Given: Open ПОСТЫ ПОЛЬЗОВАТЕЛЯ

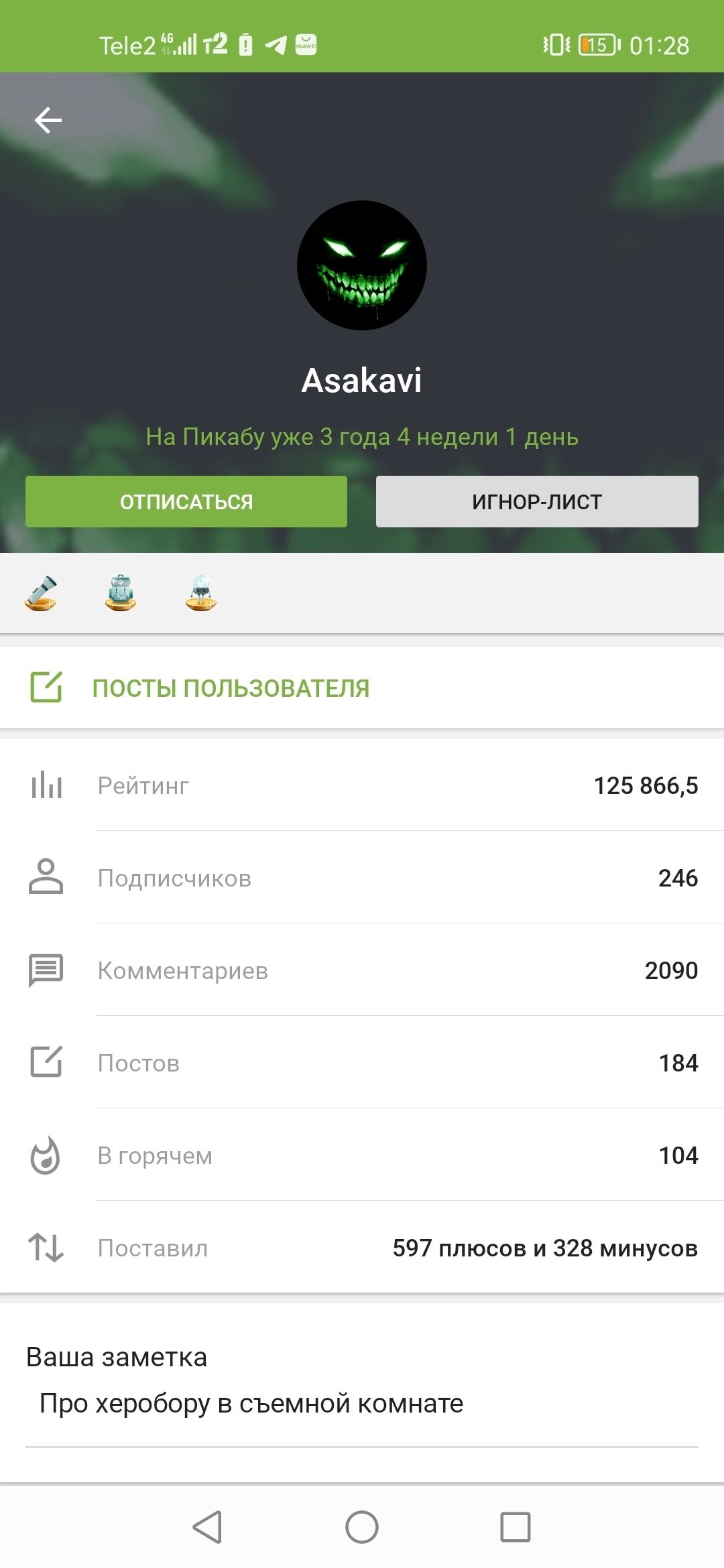Looking at the screenshot, I should point(231,688).
